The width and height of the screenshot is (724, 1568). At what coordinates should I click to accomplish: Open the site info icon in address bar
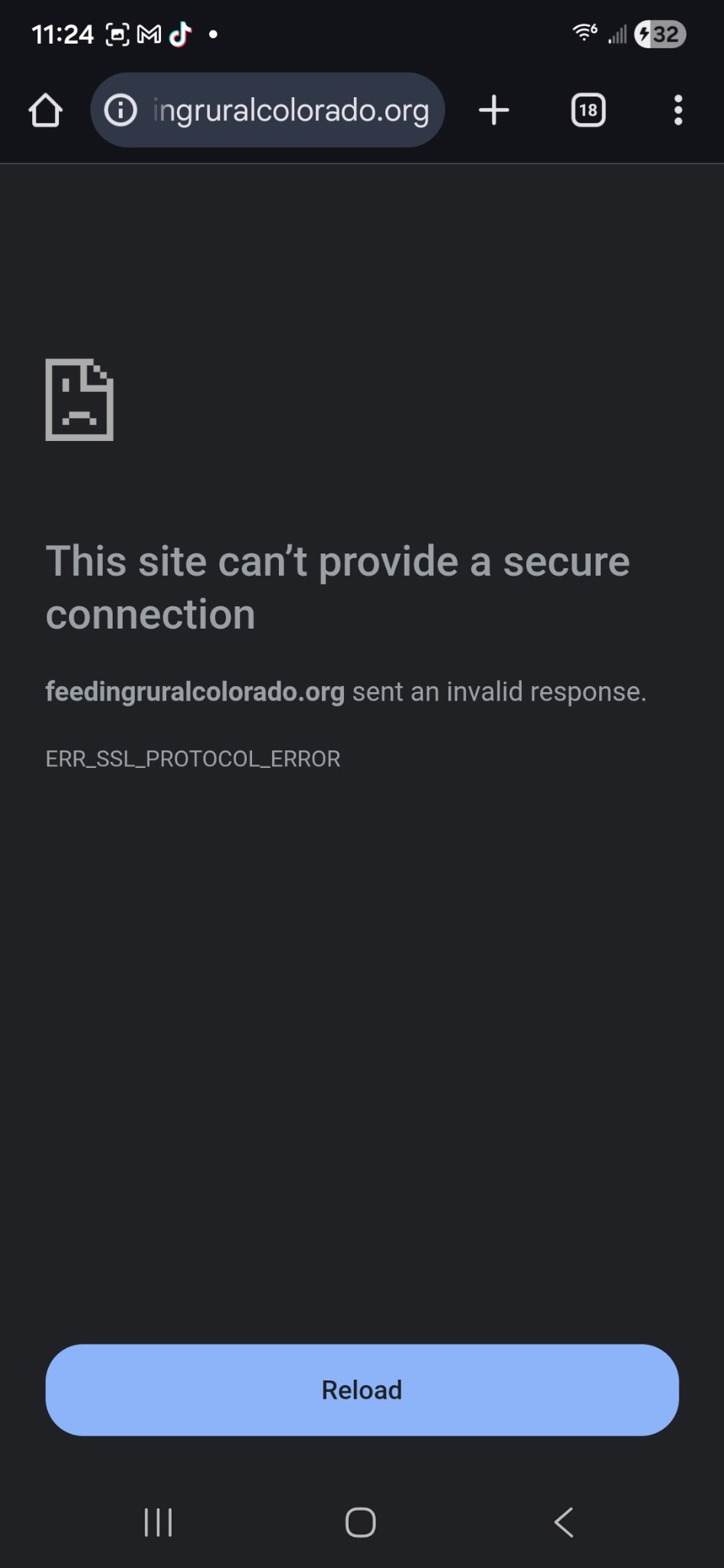tap(123, 109)
